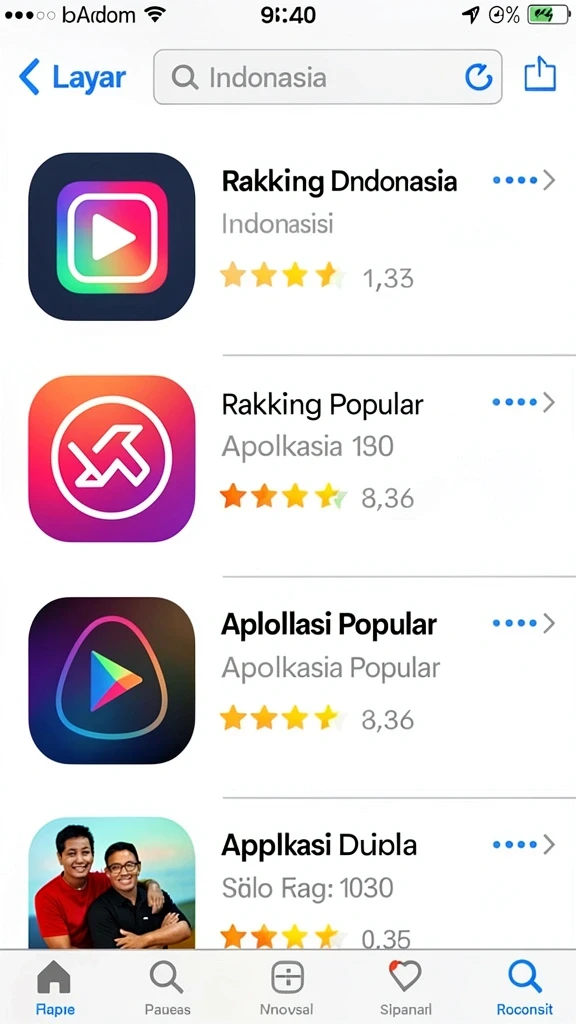Open more options for Rakking Dndonasia

point(524,180)
